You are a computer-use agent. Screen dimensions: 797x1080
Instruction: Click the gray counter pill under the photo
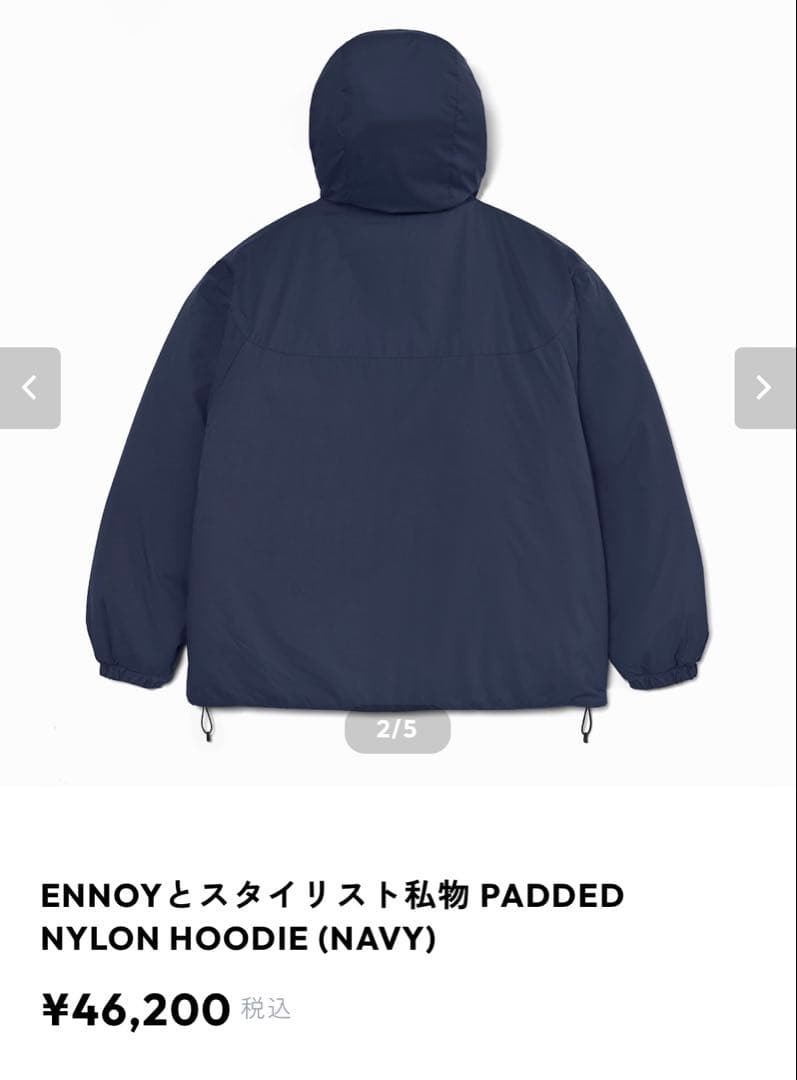point(398,732)
